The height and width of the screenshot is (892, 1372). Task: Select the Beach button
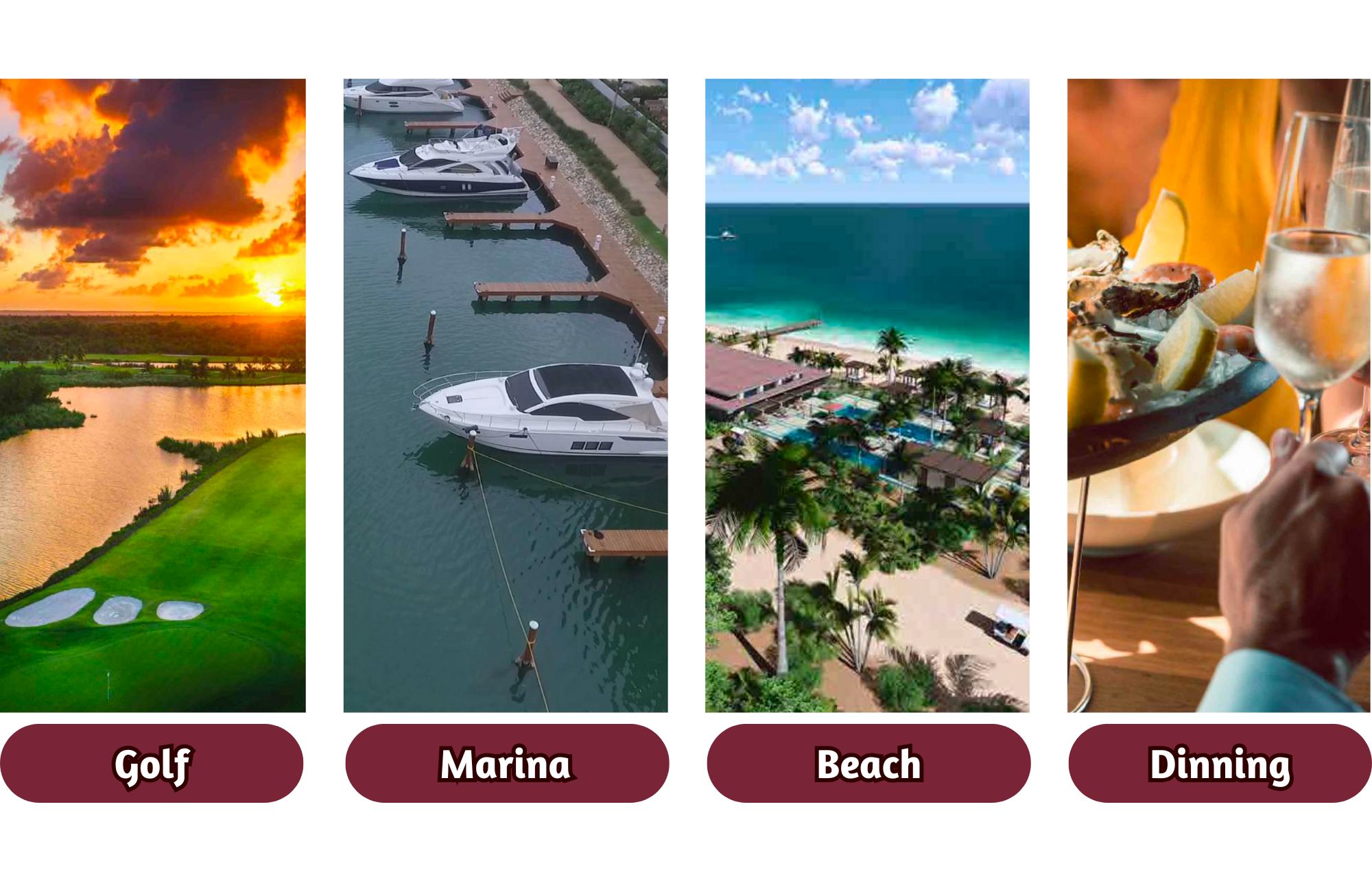point(868,764)
